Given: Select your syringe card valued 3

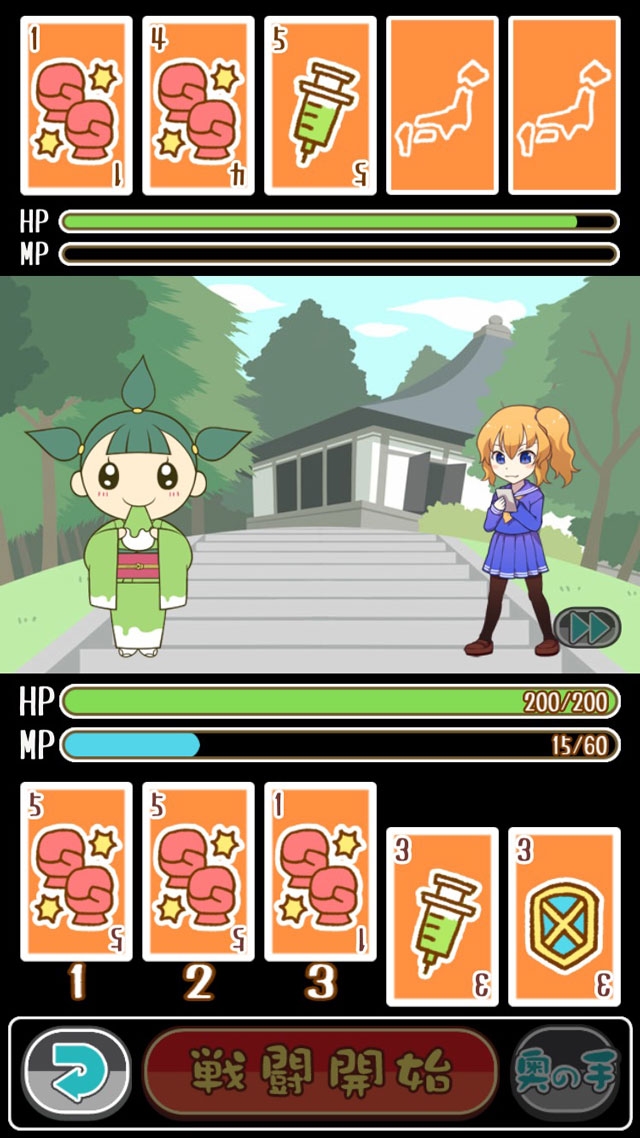Looking at the screenshot, I should pos(442,916).
